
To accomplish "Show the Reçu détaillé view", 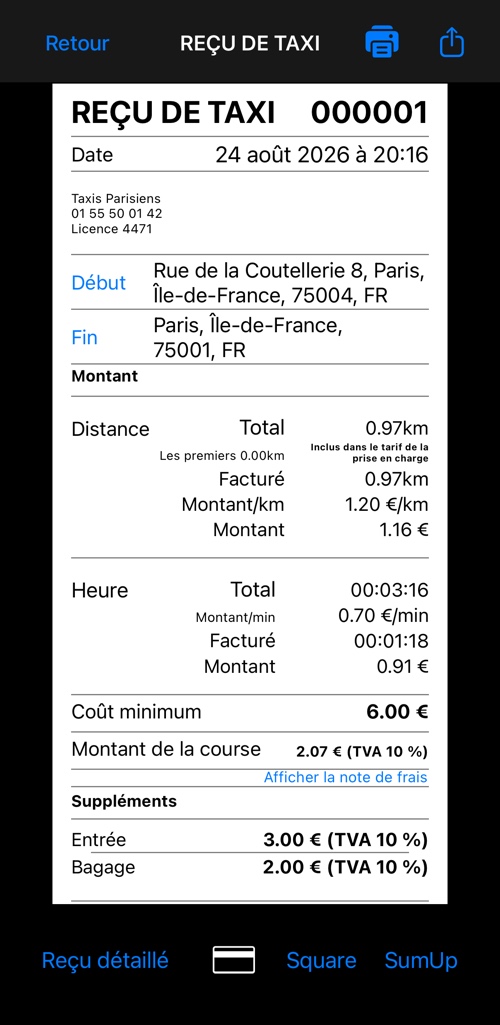I will coord(105,960).
